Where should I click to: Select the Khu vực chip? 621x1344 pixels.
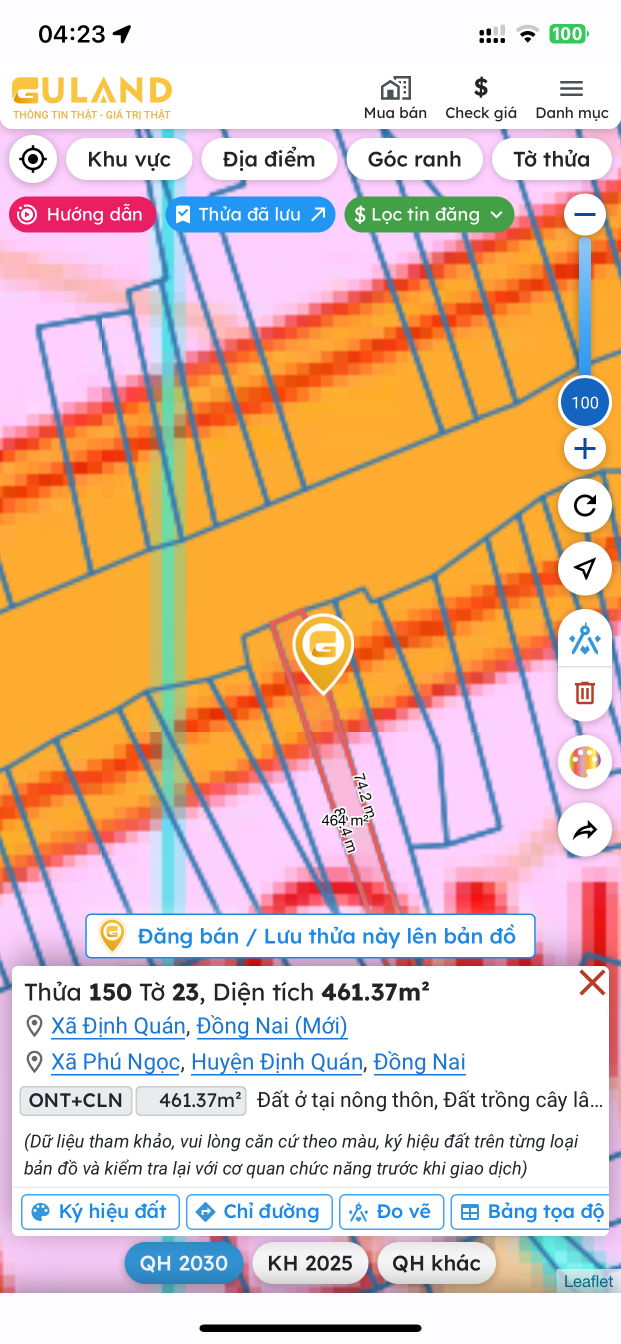tap(129, 159)
